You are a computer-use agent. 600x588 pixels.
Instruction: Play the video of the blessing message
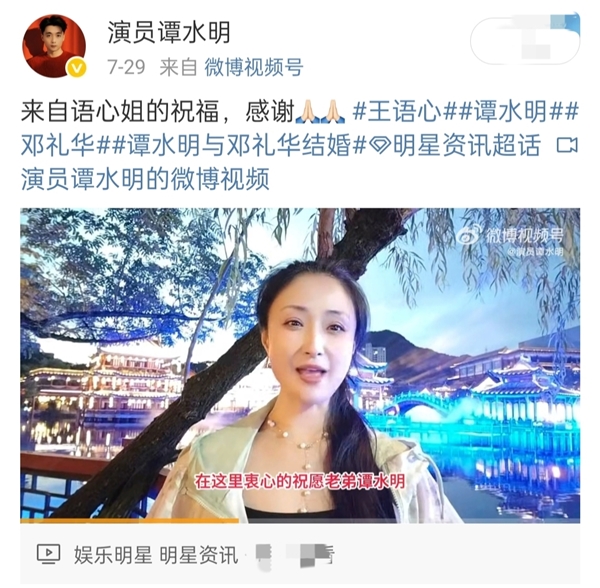click(x=300, y=365)
